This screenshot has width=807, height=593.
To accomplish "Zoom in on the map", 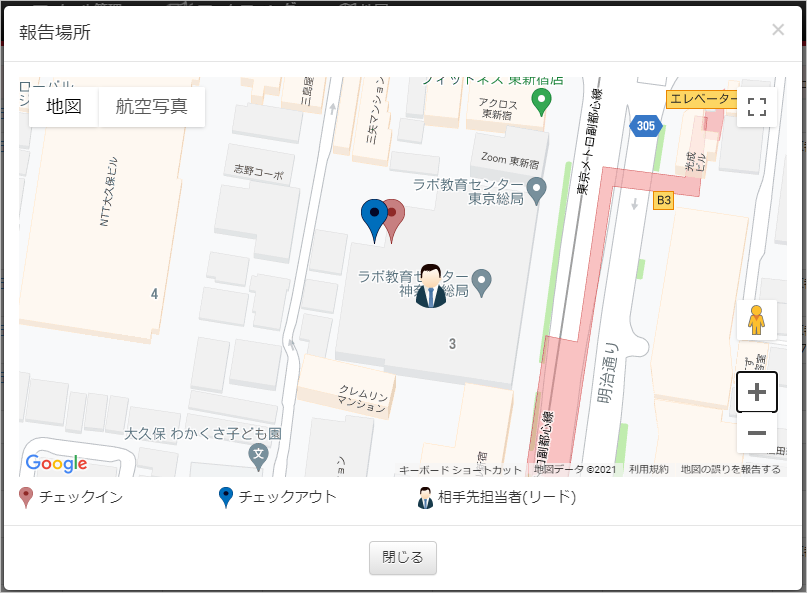I will (x=757, y=392).
